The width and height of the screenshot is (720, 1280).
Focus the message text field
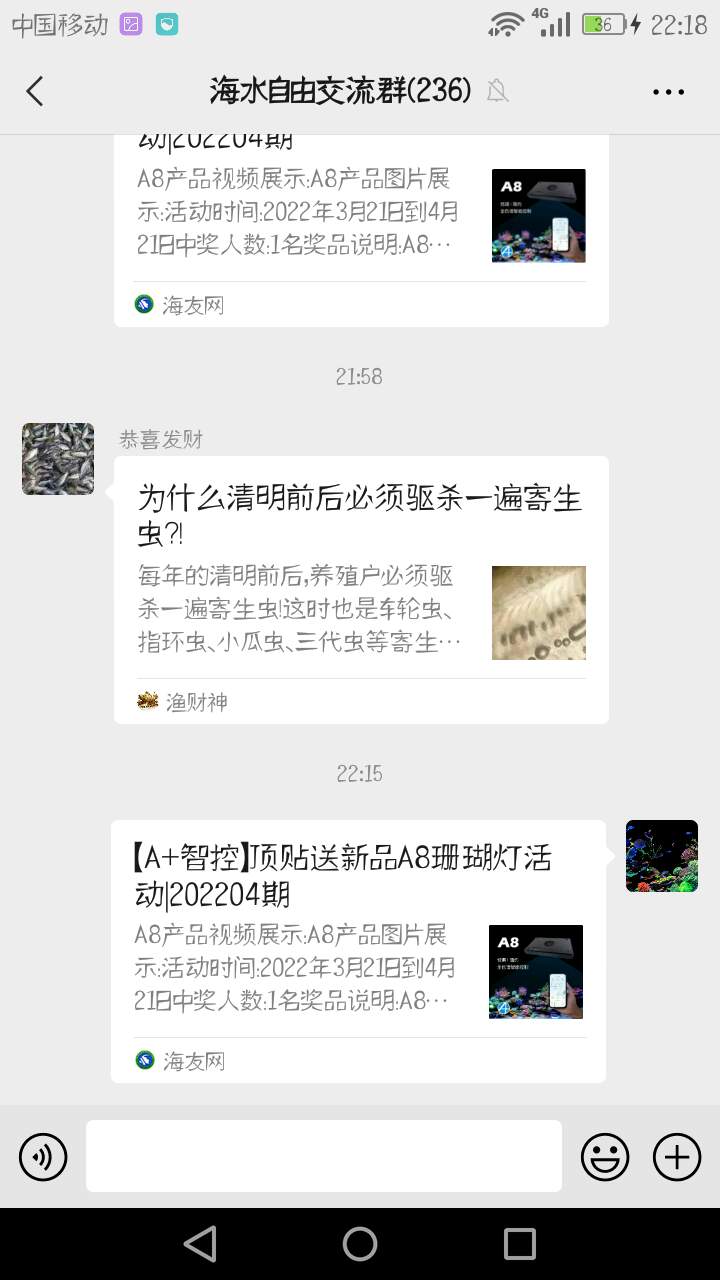point(323,1156)
